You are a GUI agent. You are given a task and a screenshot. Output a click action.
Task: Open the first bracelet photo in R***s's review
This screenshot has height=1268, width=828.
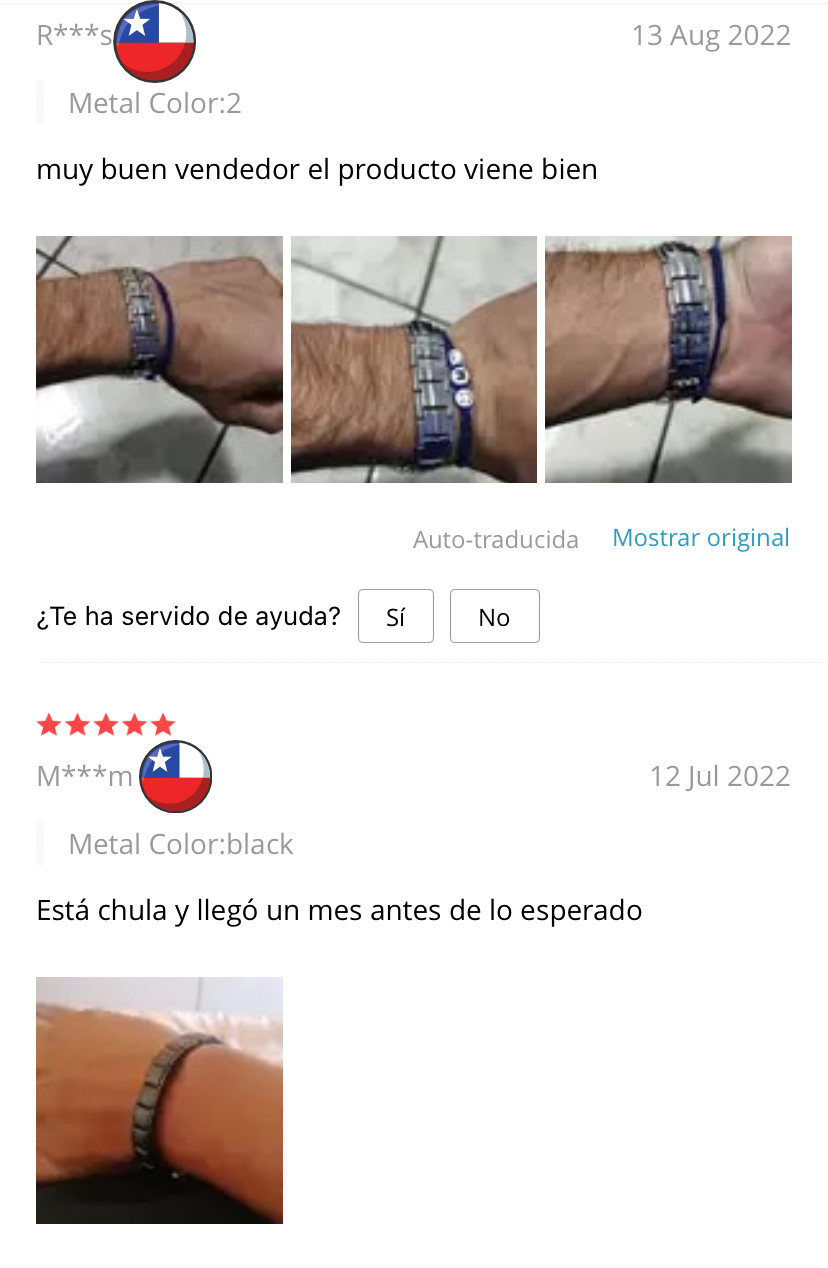[159, 359]
